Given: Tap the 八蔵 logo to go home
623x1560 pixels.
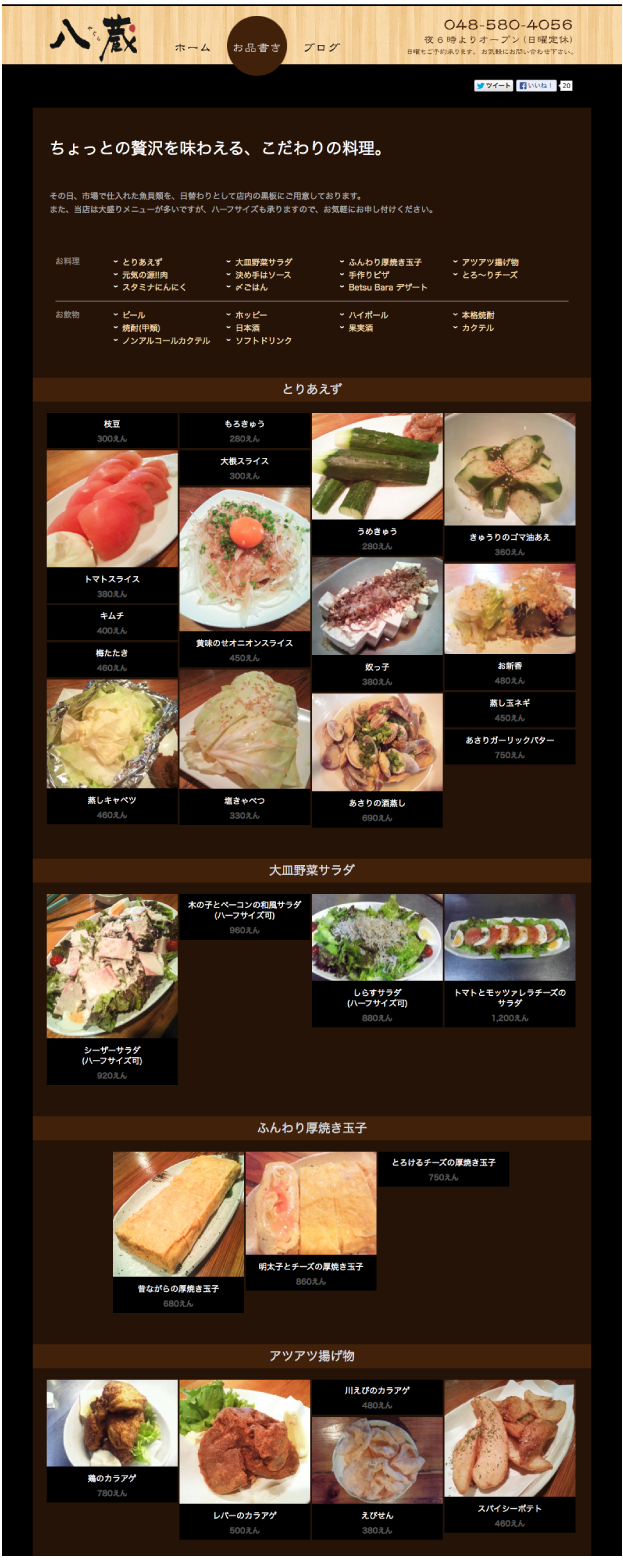Looking at the screenshot, I should [93, 39].
